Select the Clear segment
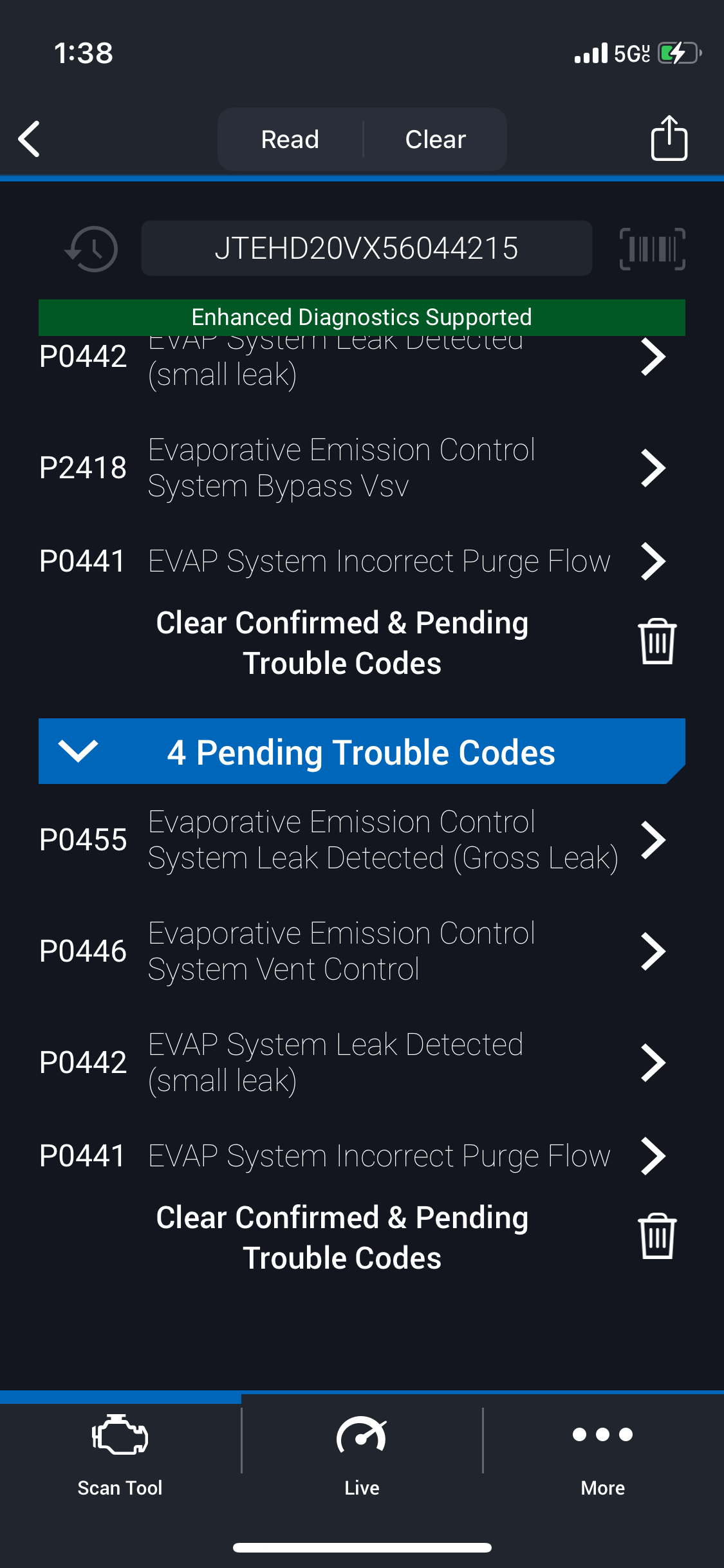This screenshot has height=1568, width=724. 436,139
